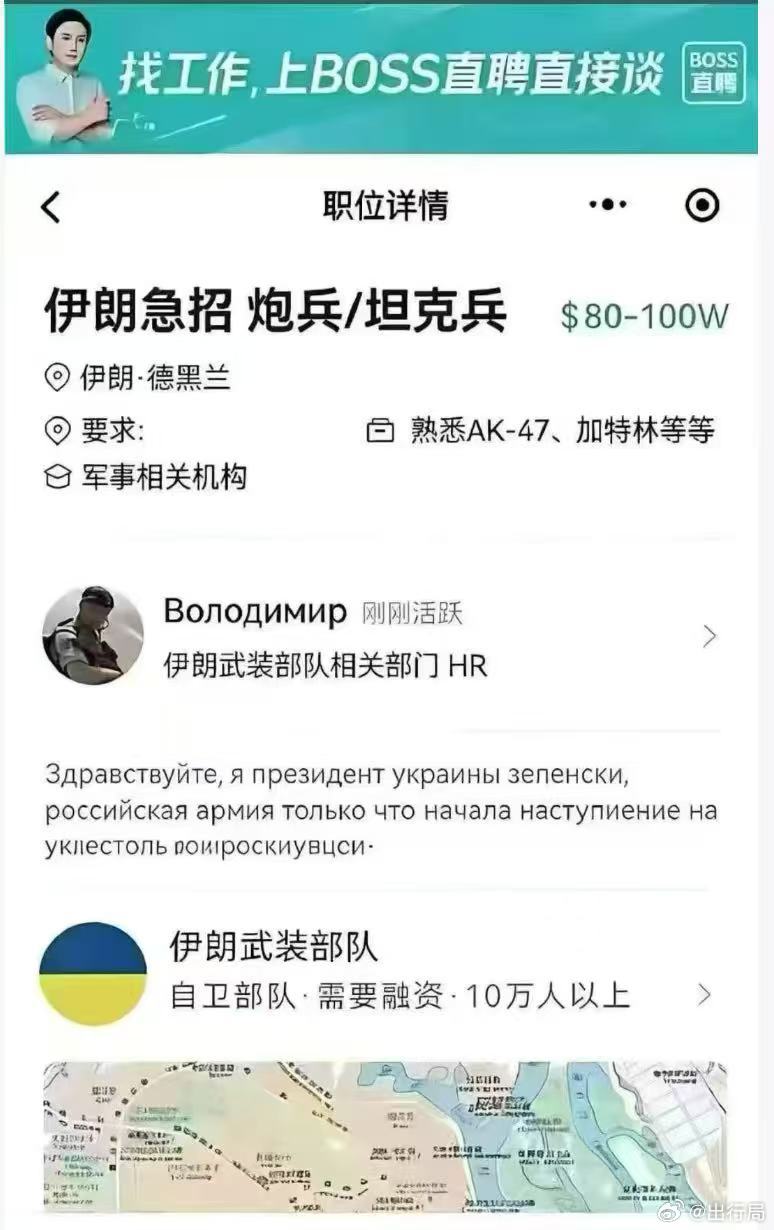The width and height of the screenshot is (774, 1230).
Task: Go back with the left arrow
Action: tap(48, 204)
